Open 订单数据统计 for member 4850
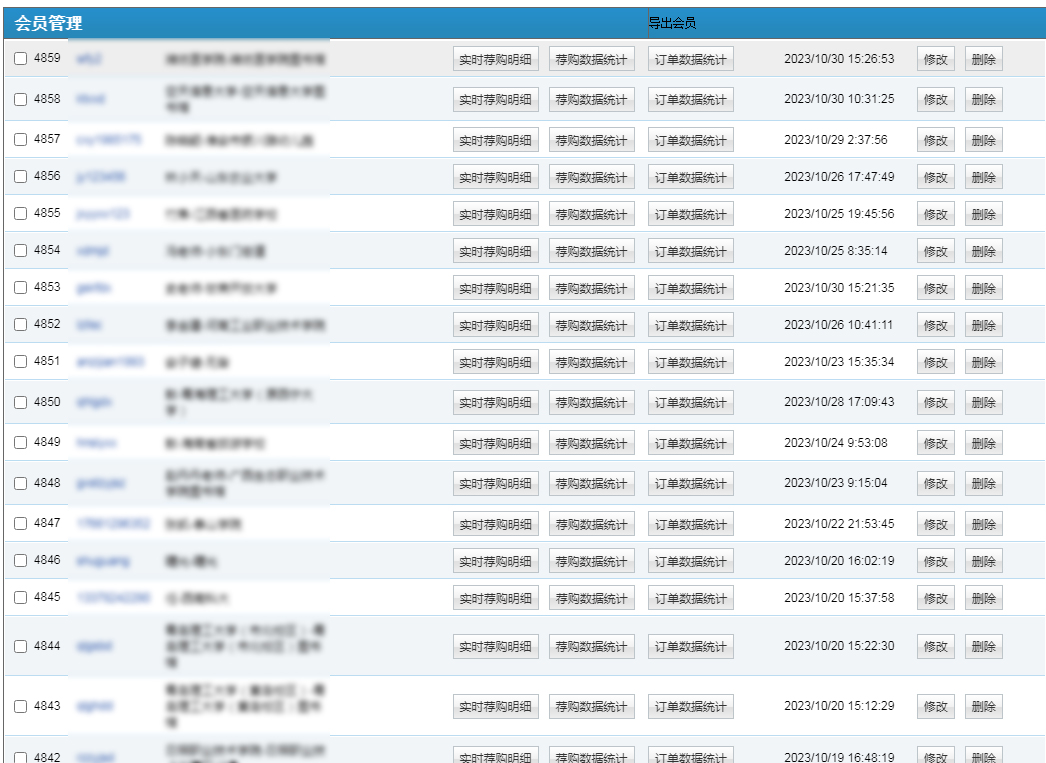The image size is (1046, 763). (x=690, y=402)
